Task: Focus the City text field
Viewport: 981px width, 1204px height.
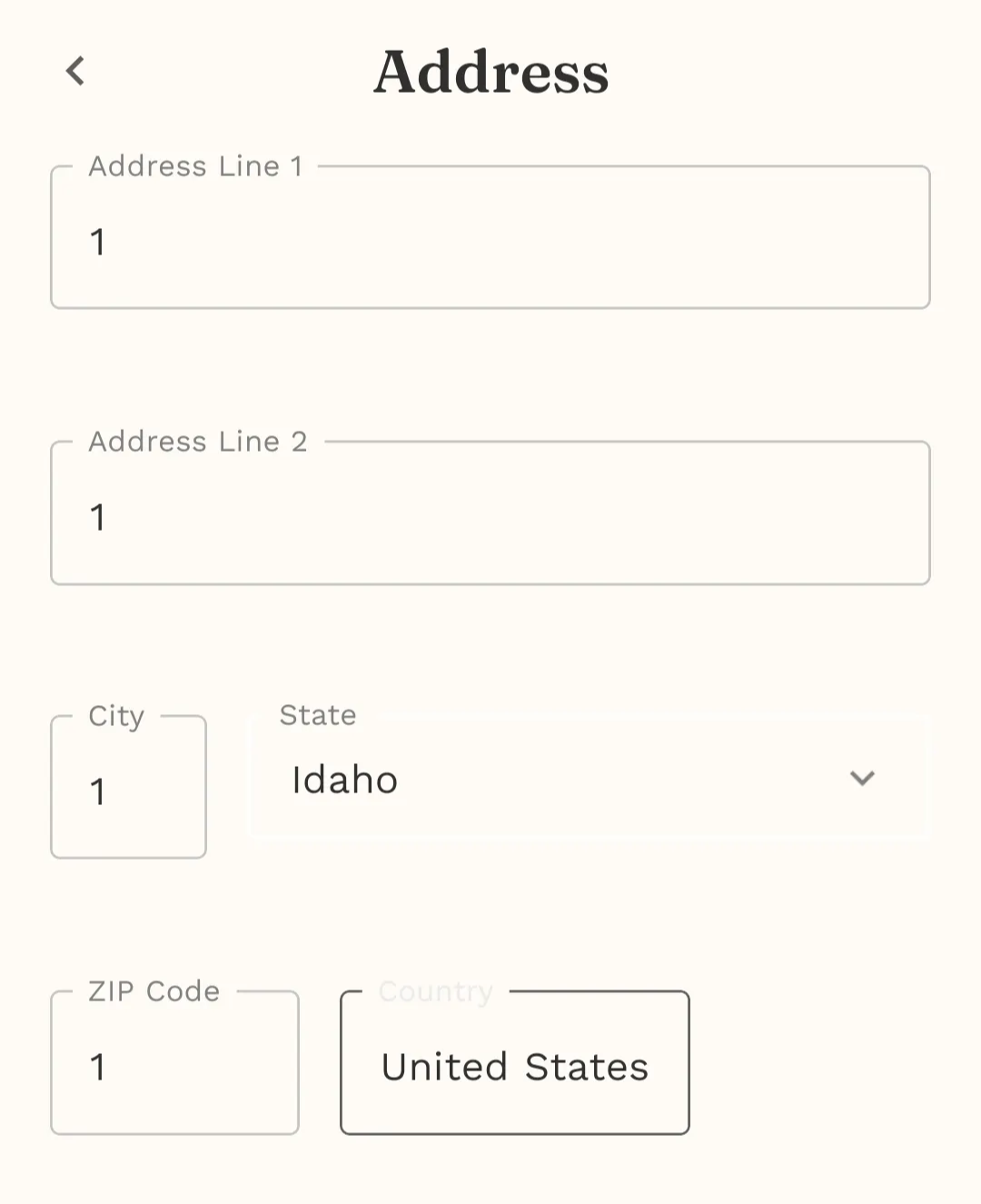Action: 128,789
